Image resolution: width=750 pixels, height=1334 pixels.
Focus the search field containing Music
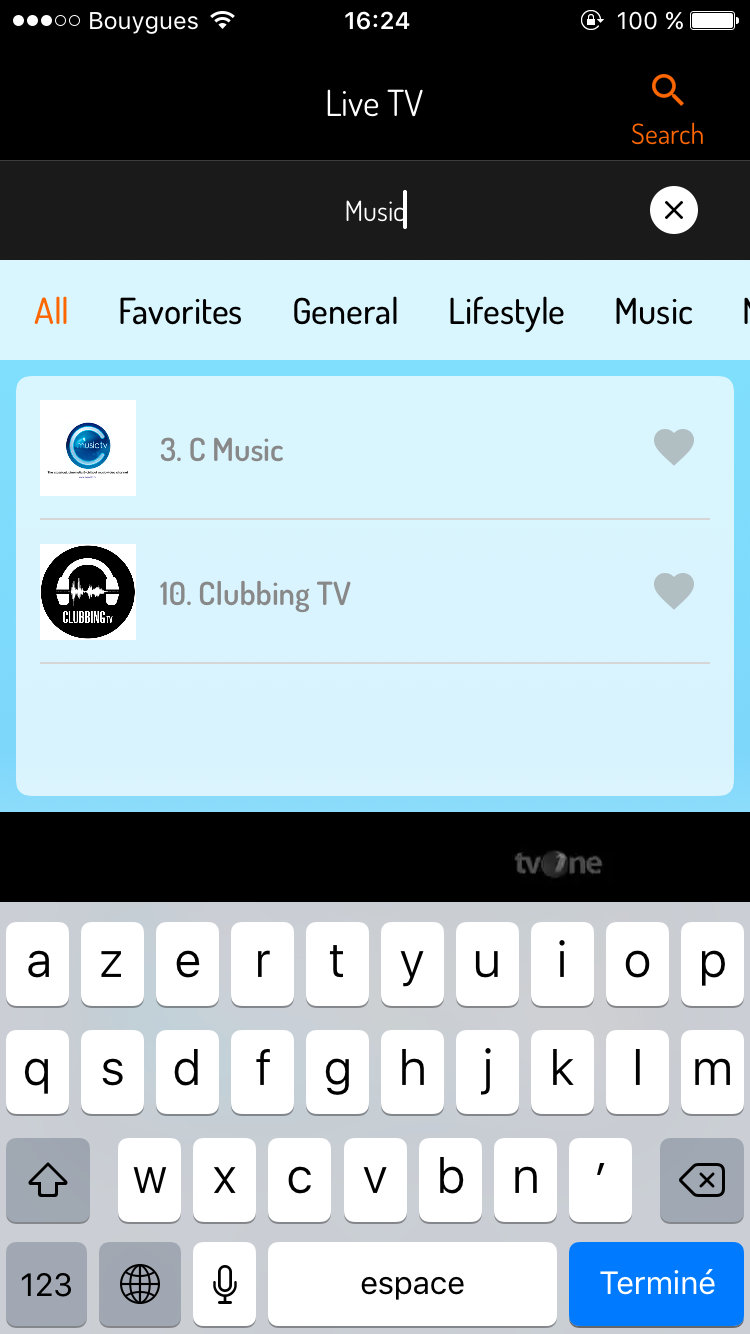375,211
